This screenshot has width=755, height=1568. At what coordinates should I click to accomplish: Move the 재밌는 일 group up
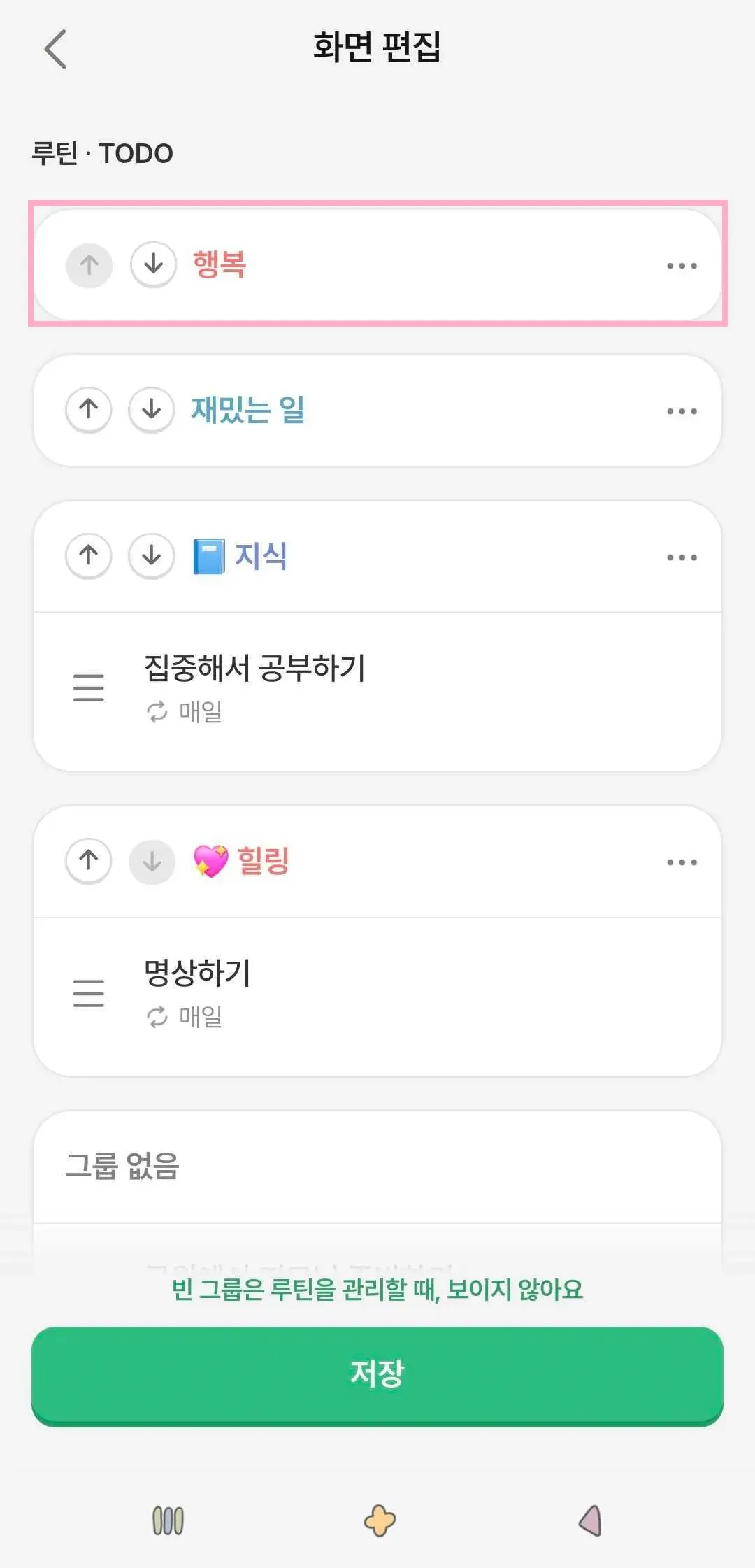[89, 410]
